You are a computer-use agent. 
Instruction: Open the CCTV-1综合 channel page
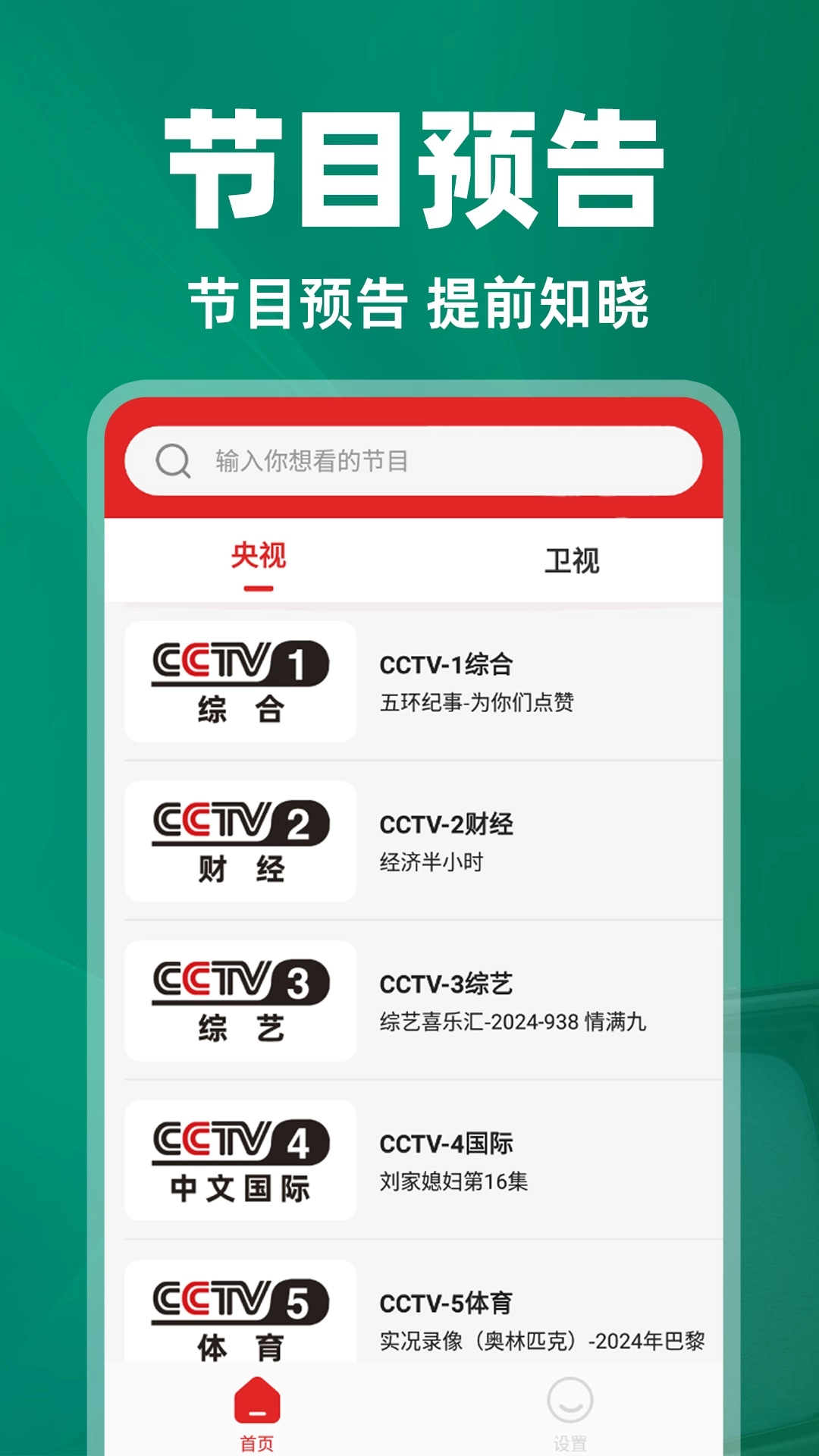(x=446, y=662)
